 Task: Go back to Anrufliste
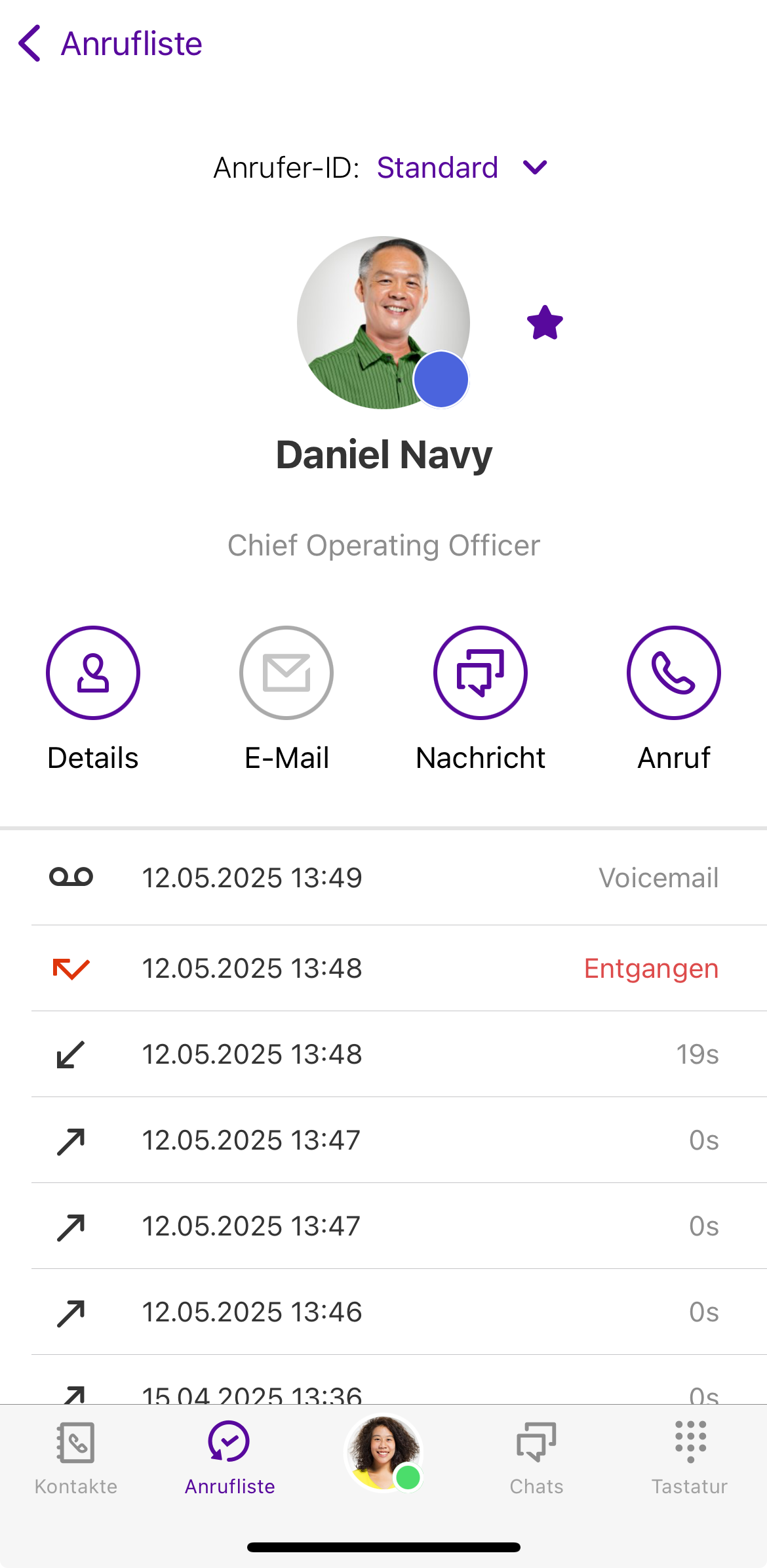[x=109, y=44]
